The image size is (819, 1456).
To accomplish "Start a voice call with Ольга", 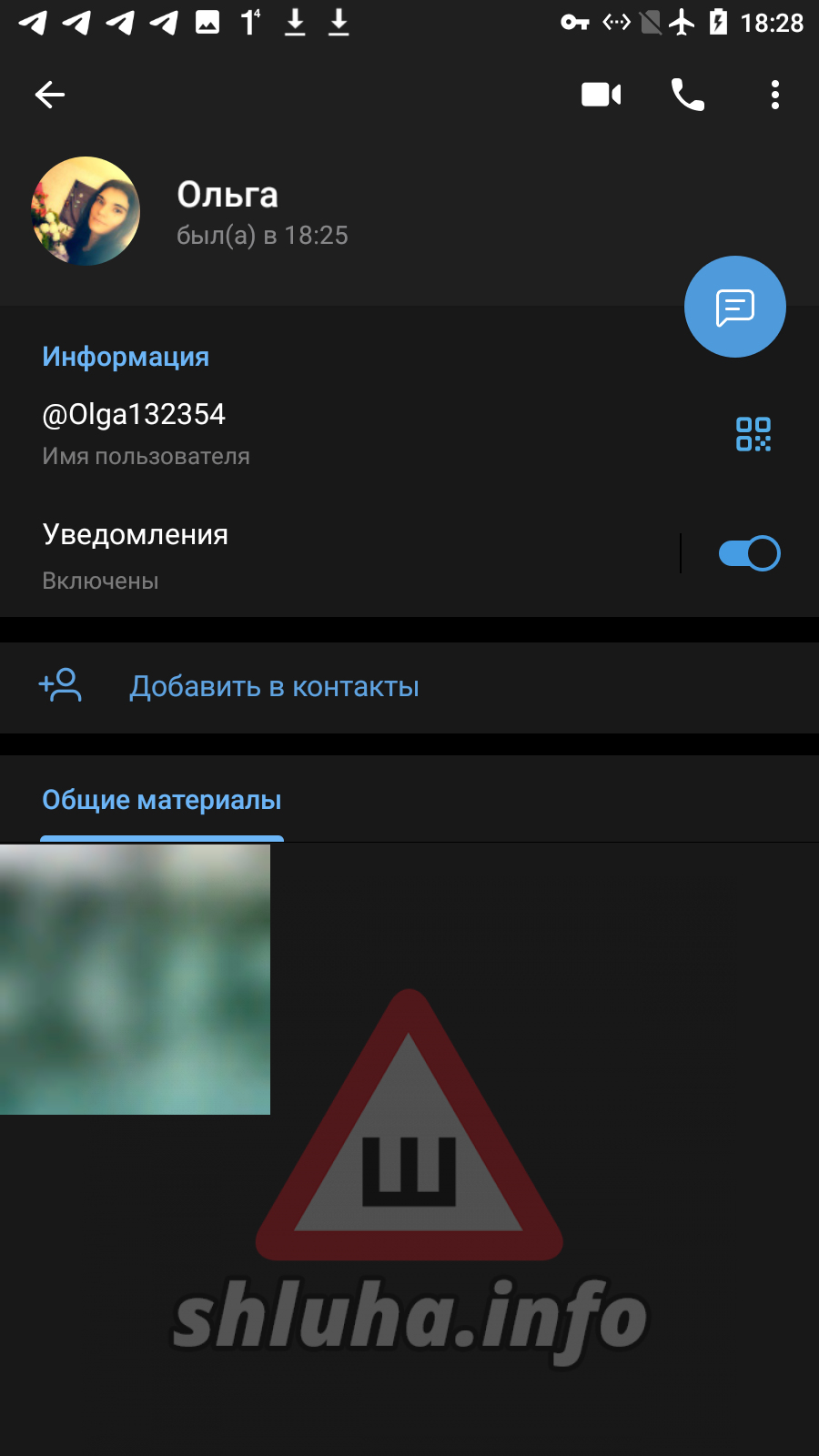I will [688, 95].
